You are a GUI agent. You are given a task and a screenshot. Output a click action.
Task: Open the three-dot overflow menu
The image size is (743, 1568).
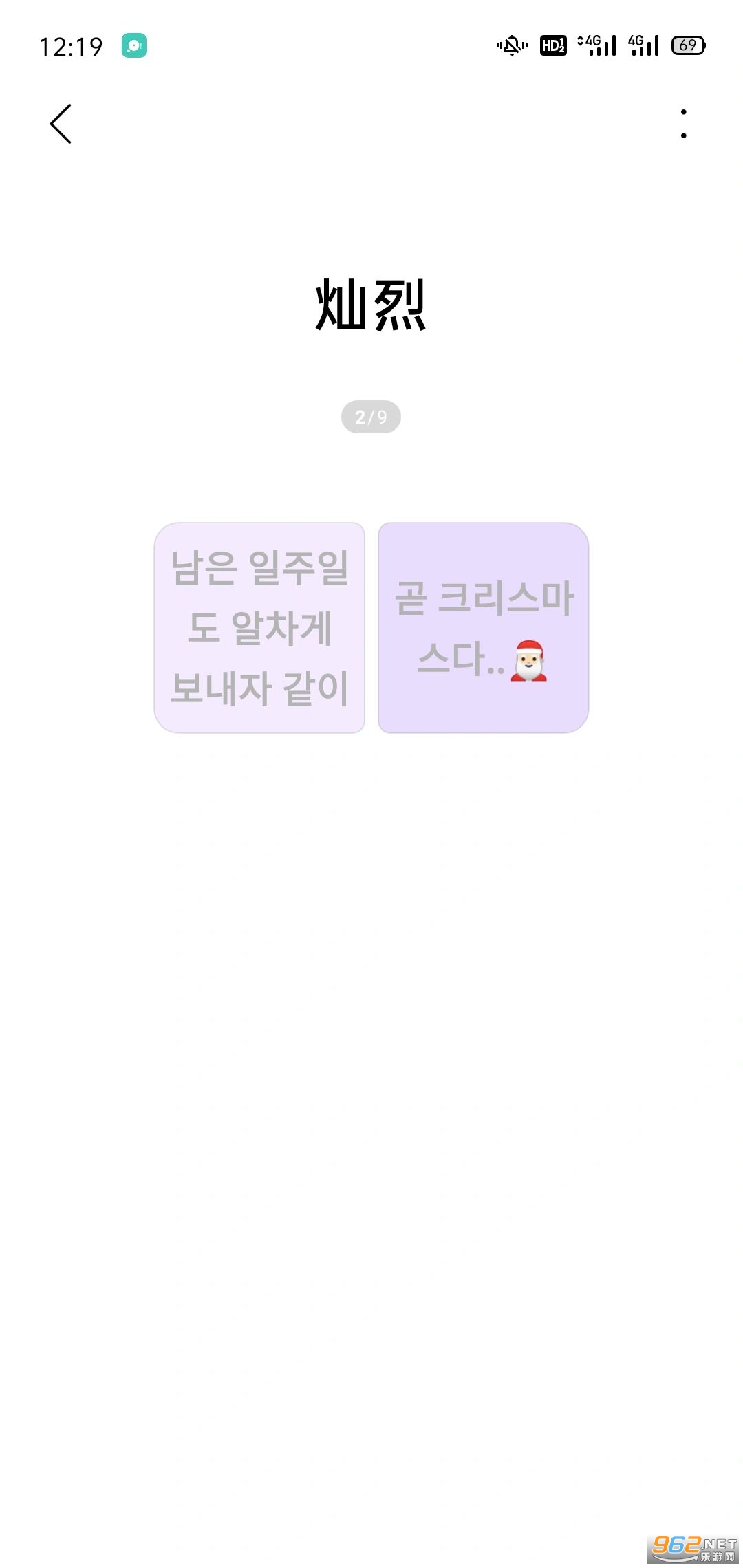(683, 124)
